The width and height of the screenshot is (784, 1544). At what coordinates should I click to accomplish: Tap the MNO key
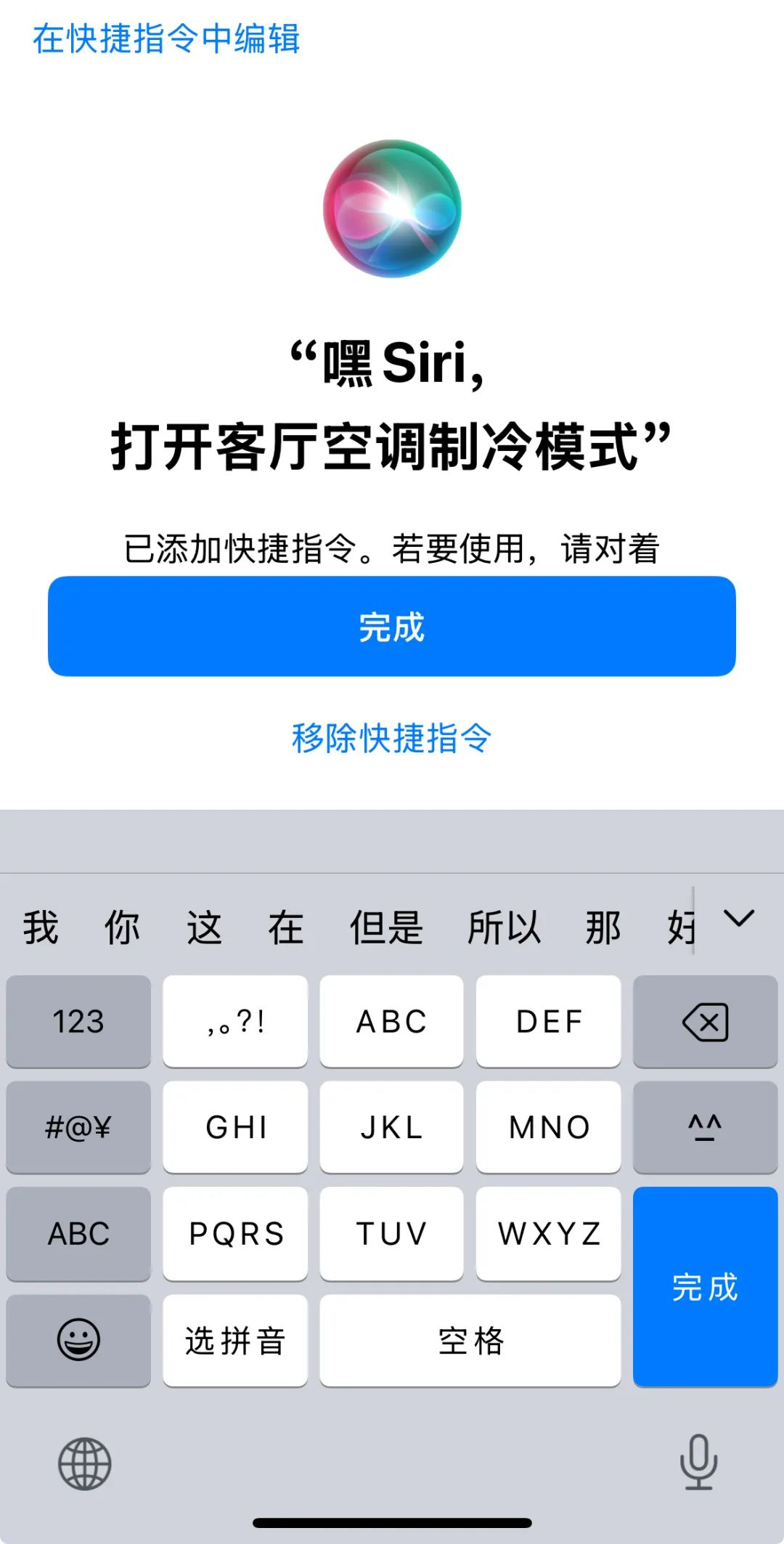coord(549,1127)
